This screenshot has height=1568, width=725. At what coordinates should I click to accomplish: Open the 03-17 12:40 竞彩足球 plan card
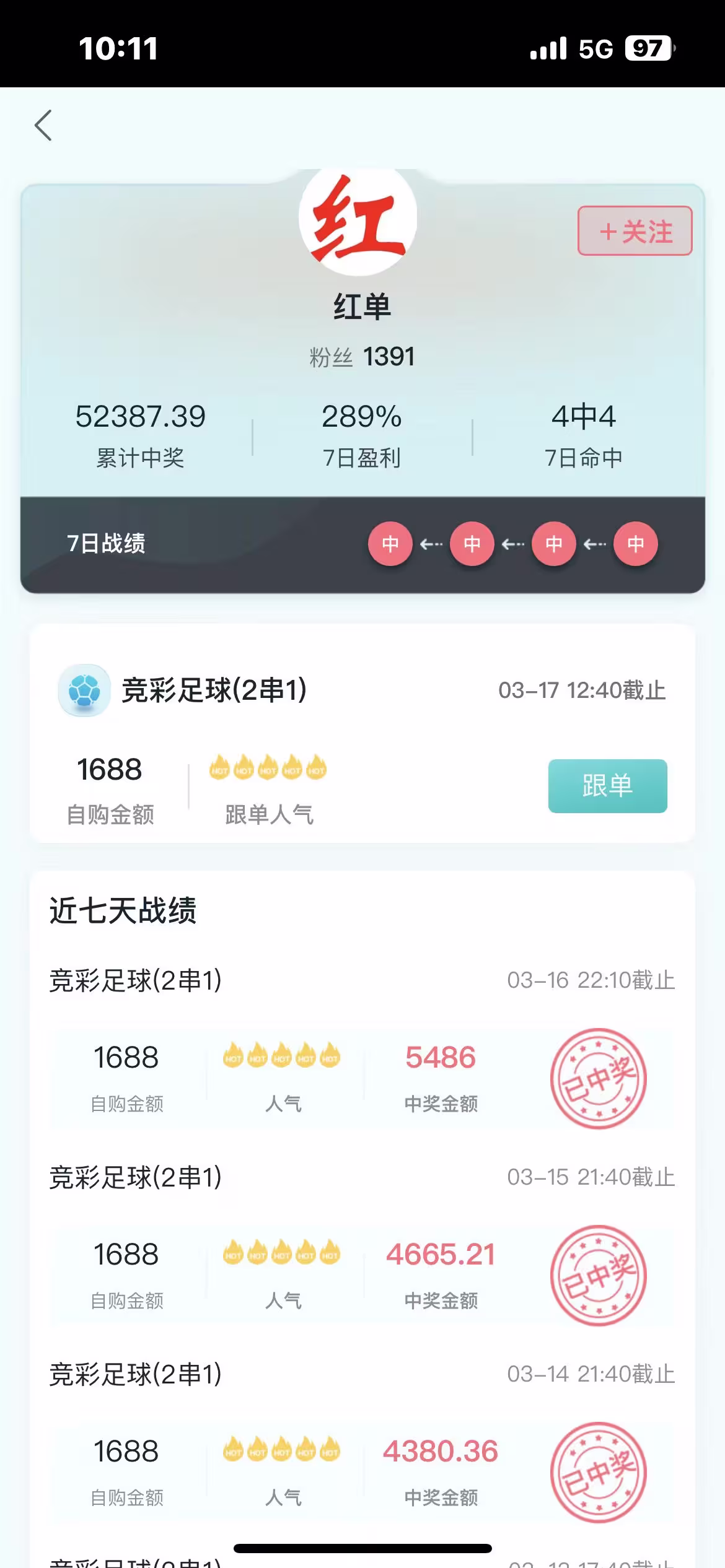362,733
